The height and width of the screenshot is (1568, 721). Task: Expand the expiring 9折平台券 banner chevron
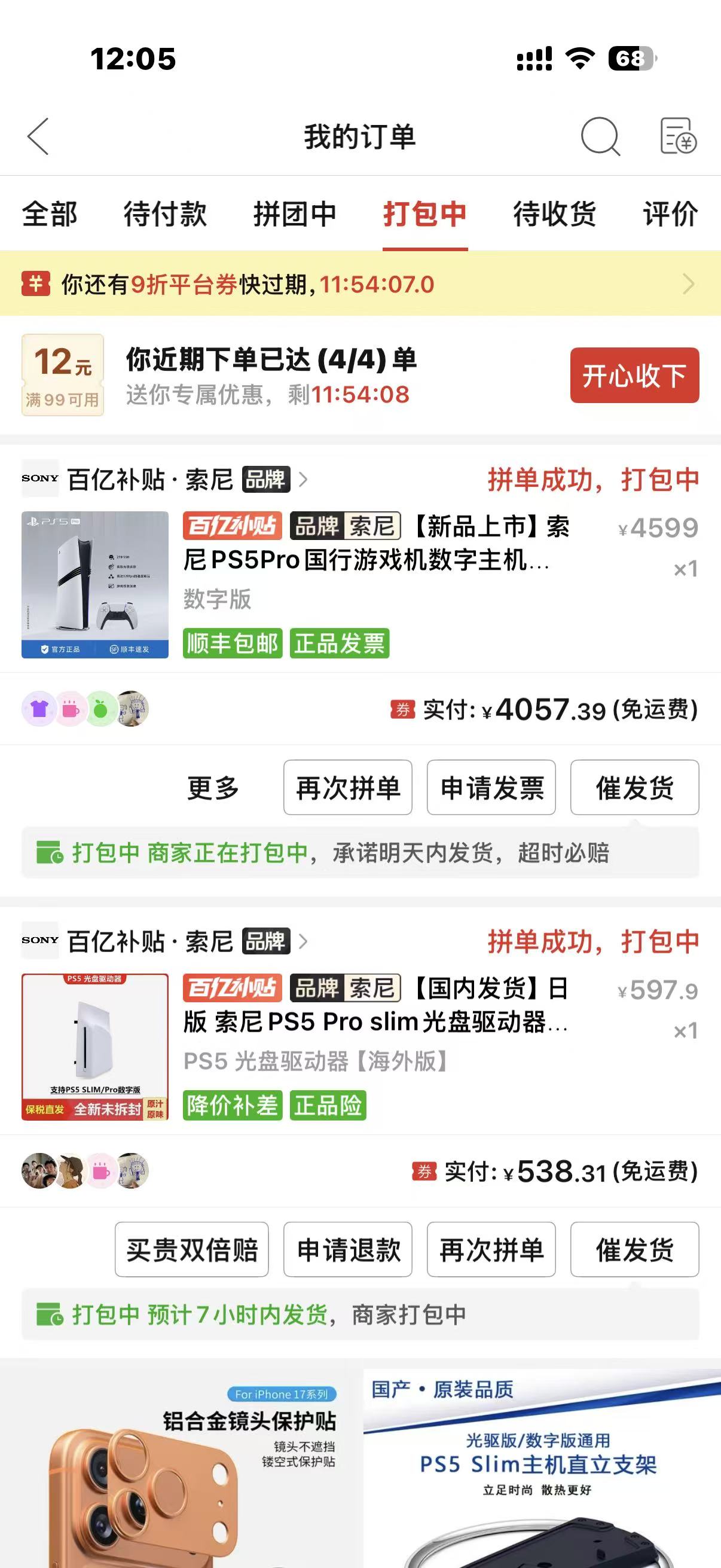(688, 283)
